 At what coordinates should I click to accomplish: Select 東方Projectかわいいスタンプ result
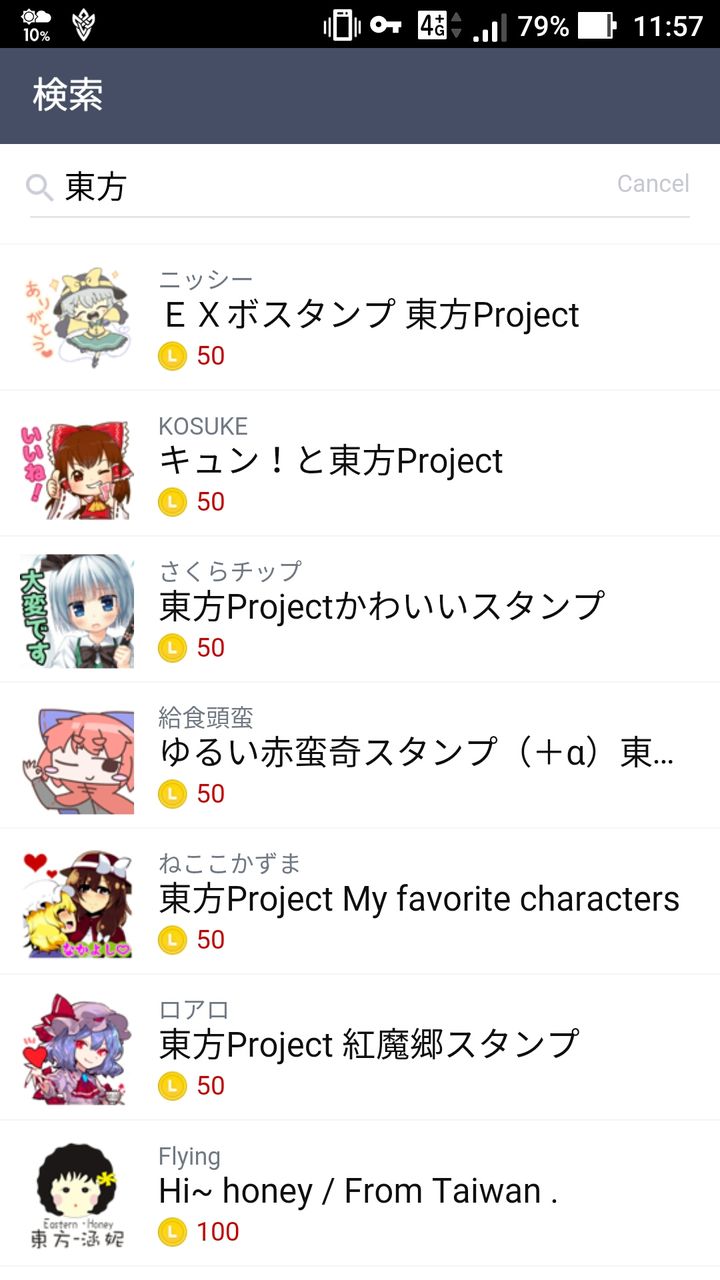[381, 607]
